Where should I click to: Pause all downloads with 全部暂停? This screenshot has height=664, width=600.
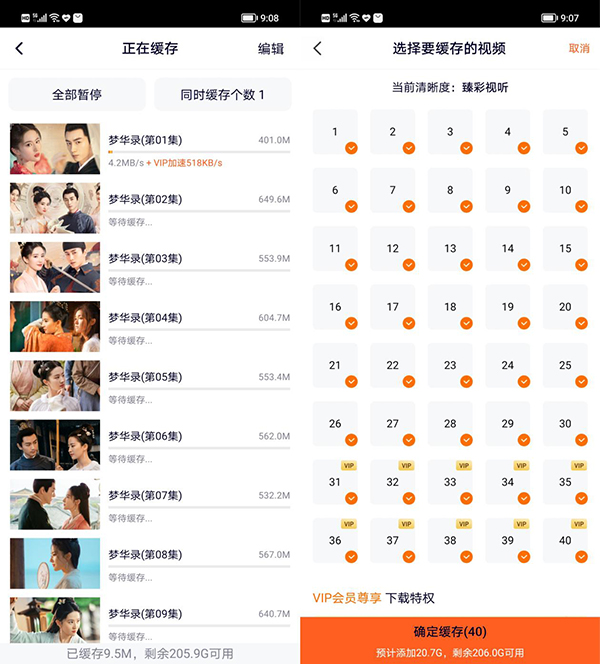pyautogui.click(x=77, y=95)
